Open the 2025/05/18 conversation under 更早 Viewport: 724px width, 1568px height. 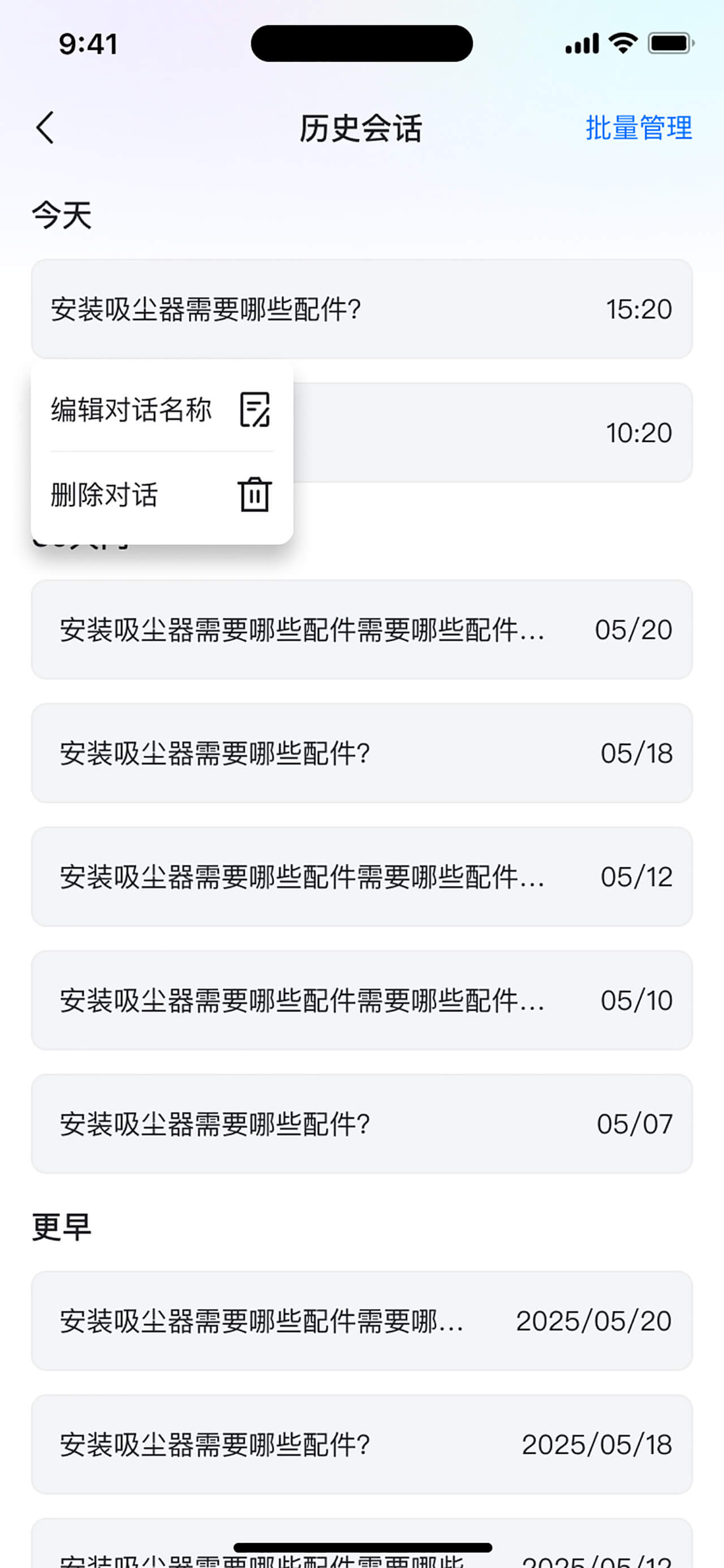click(361, 1445)
